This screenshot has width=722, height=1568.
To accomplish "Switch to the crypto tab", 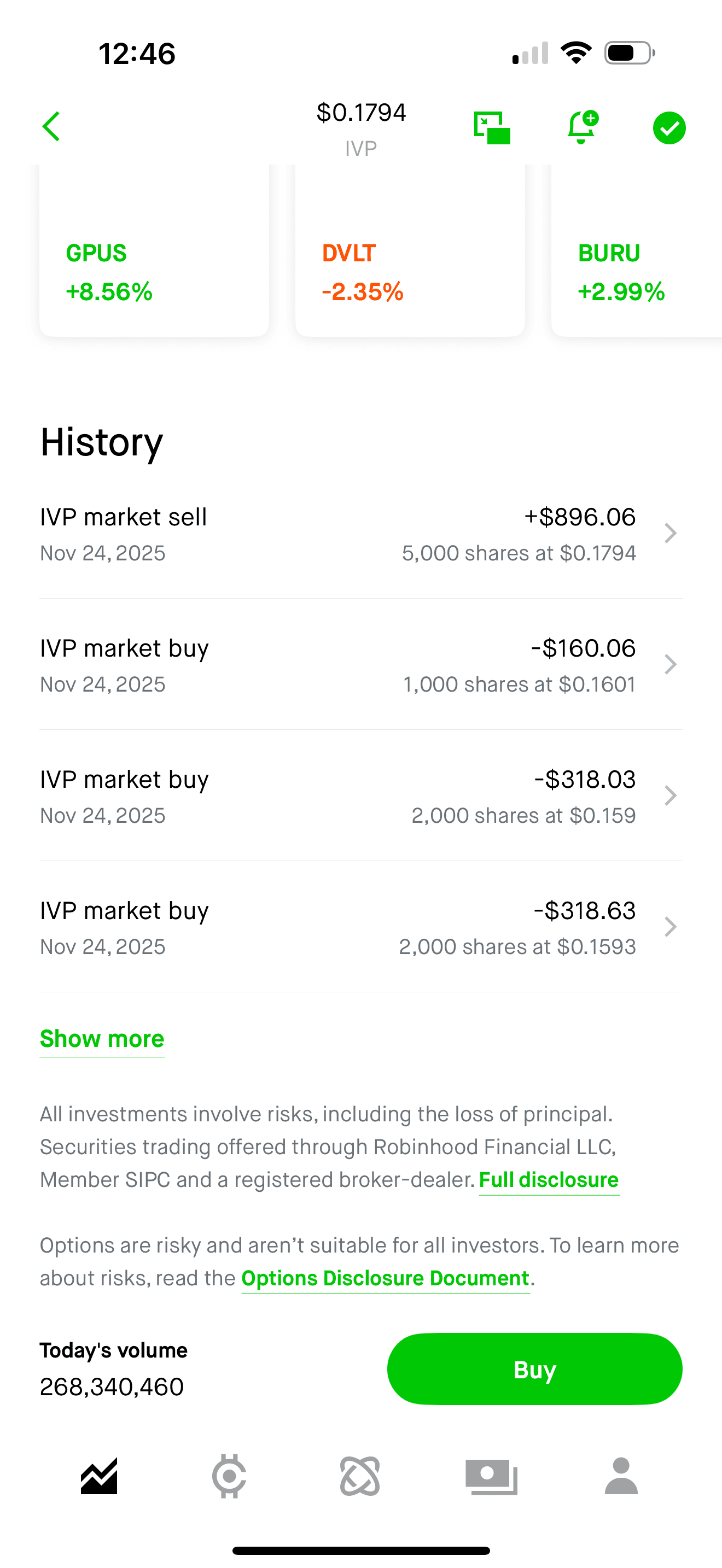I will coord(230,1476).
